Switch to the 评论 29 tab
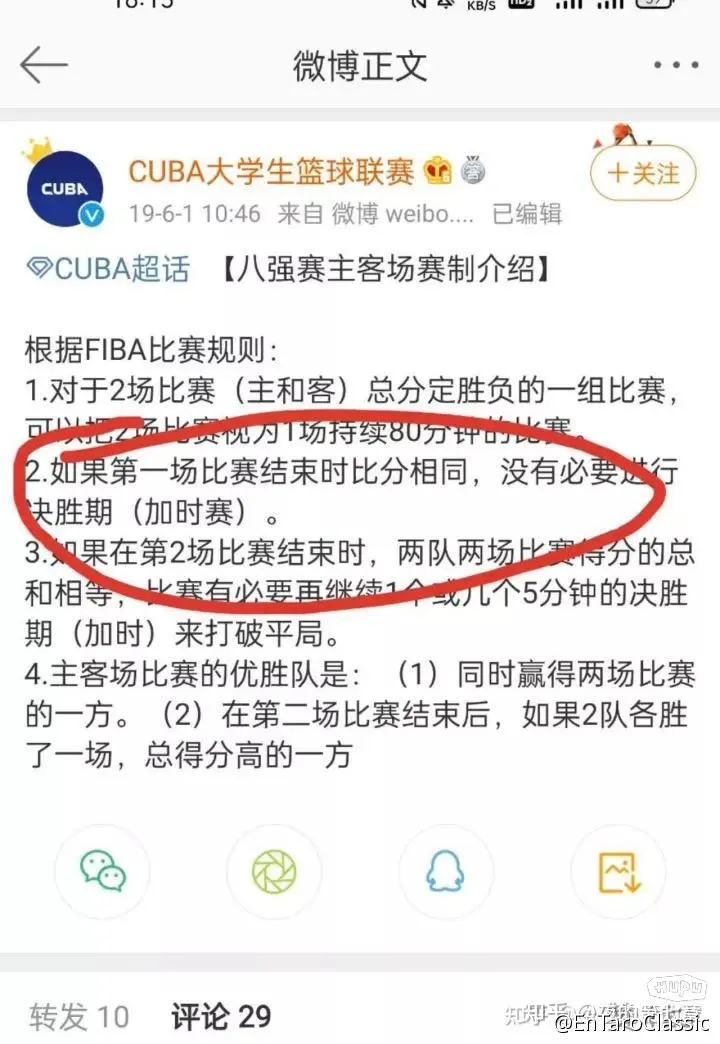This screenshot has height=1044, width=720. point(221,1017)
